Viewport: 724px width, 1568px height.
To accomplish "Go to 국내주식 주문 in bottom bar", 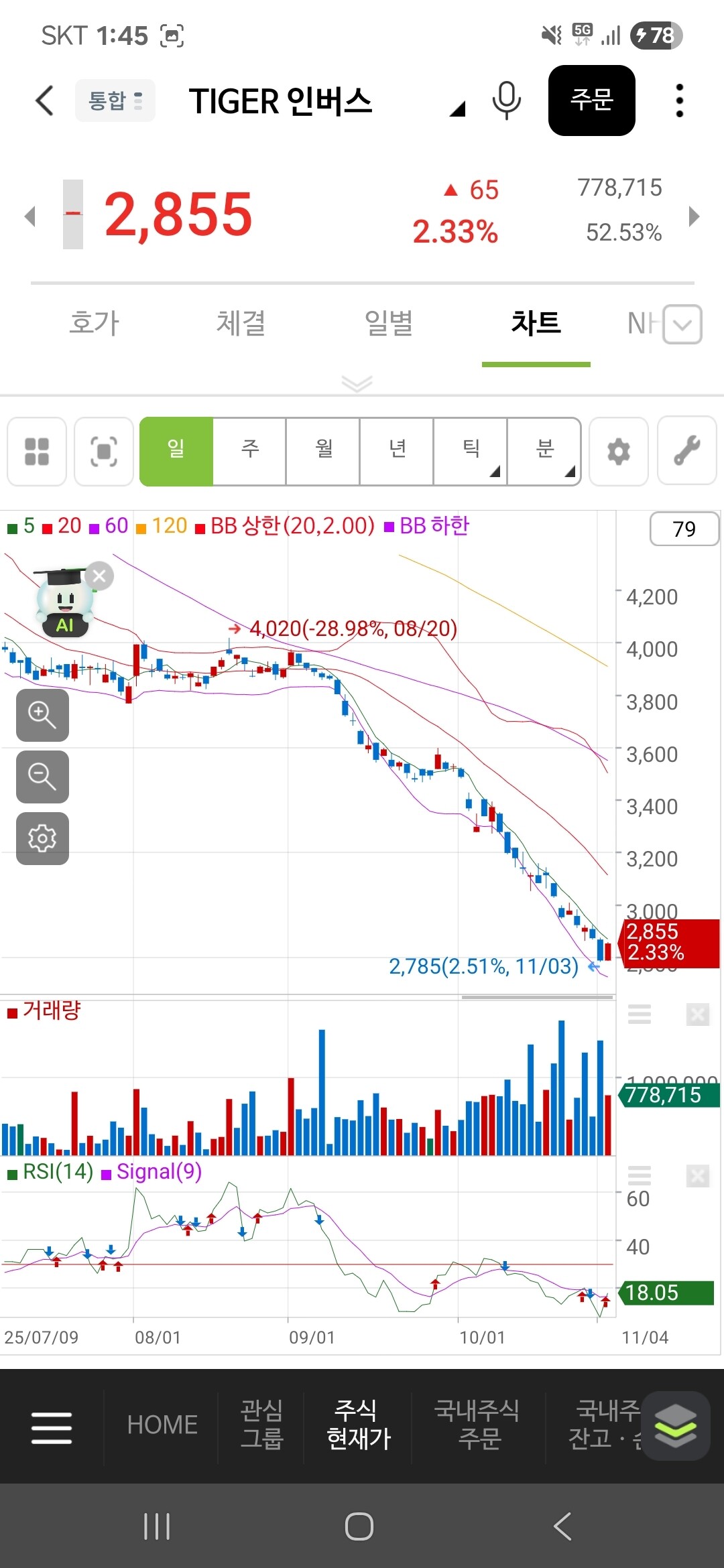I will [x=477, y=1425].
